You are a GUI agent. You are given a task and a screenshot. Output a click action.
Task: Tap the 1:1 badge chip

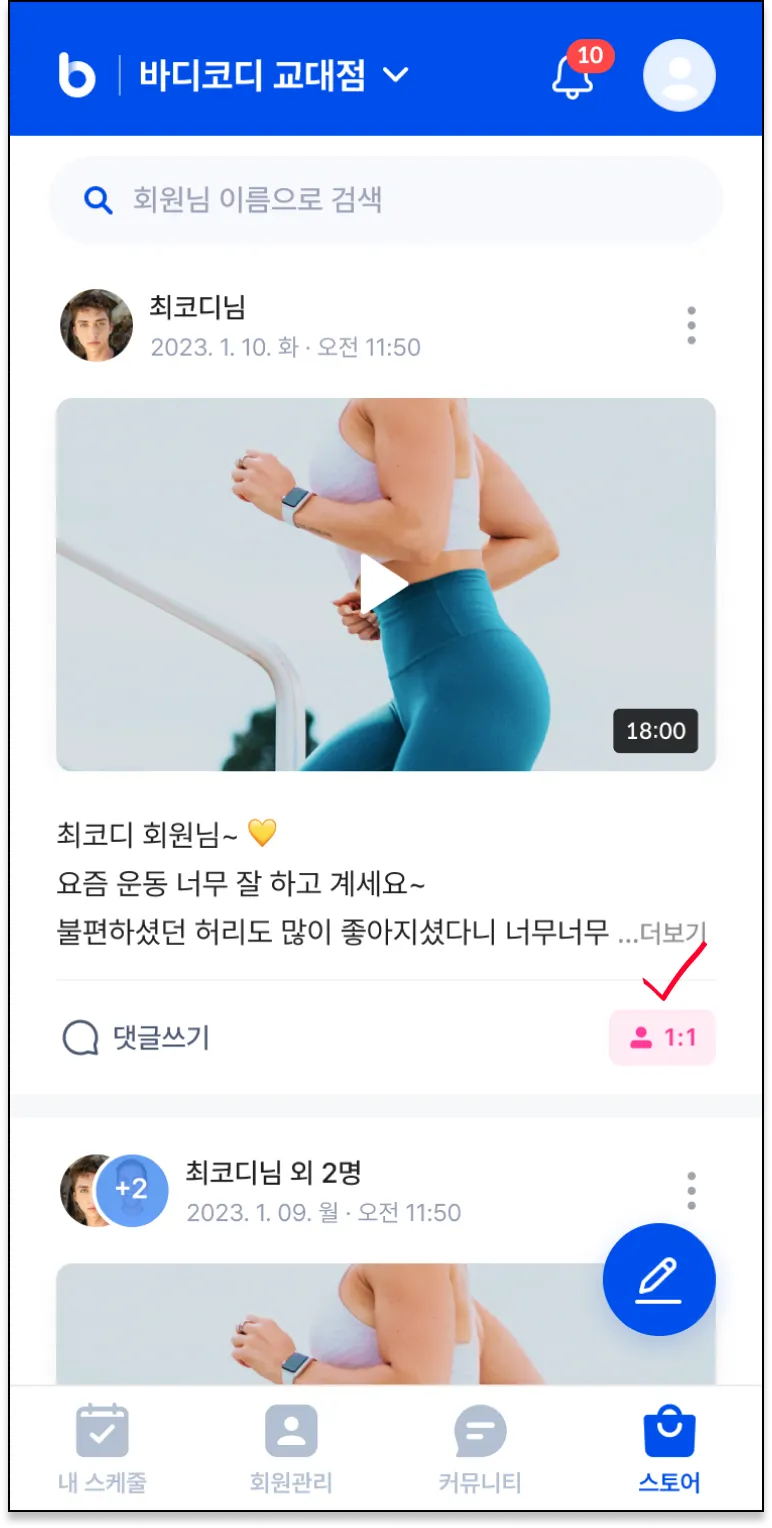tap(662, 1038)
